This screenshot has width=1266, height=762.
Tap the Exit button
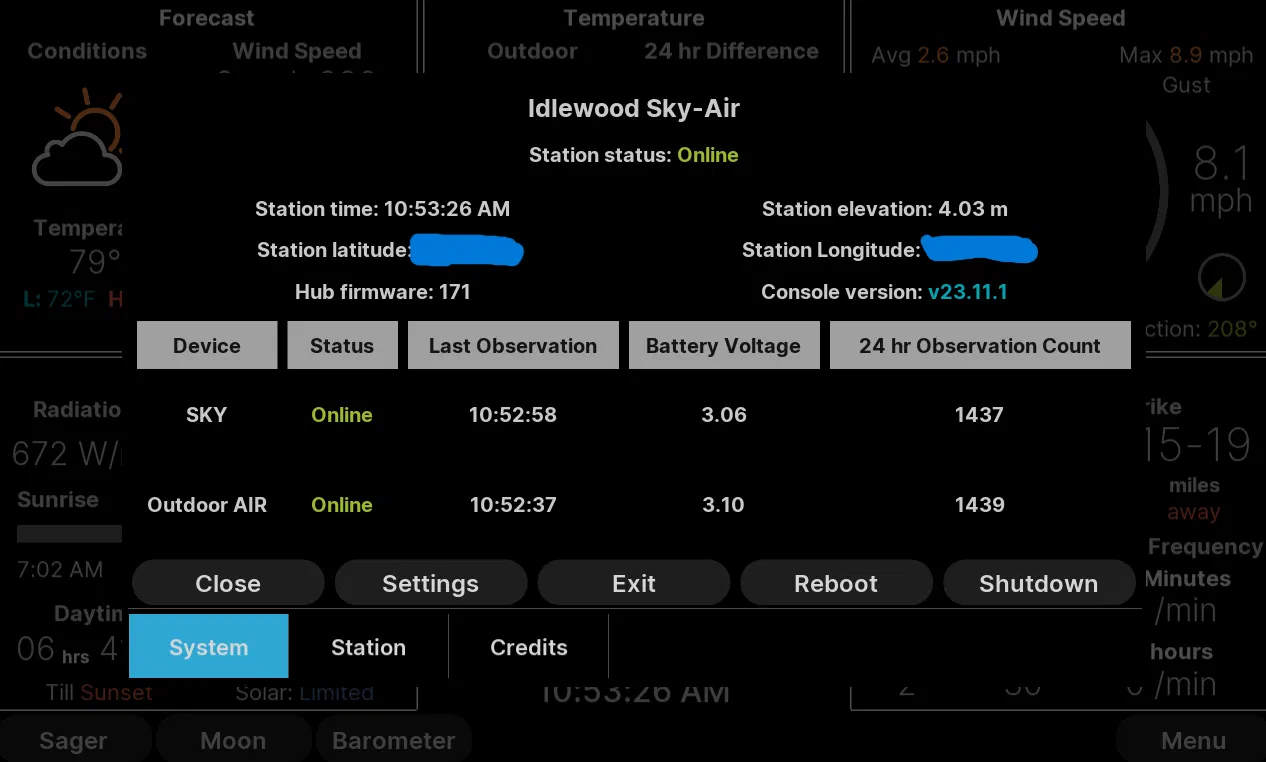(633, 583)
